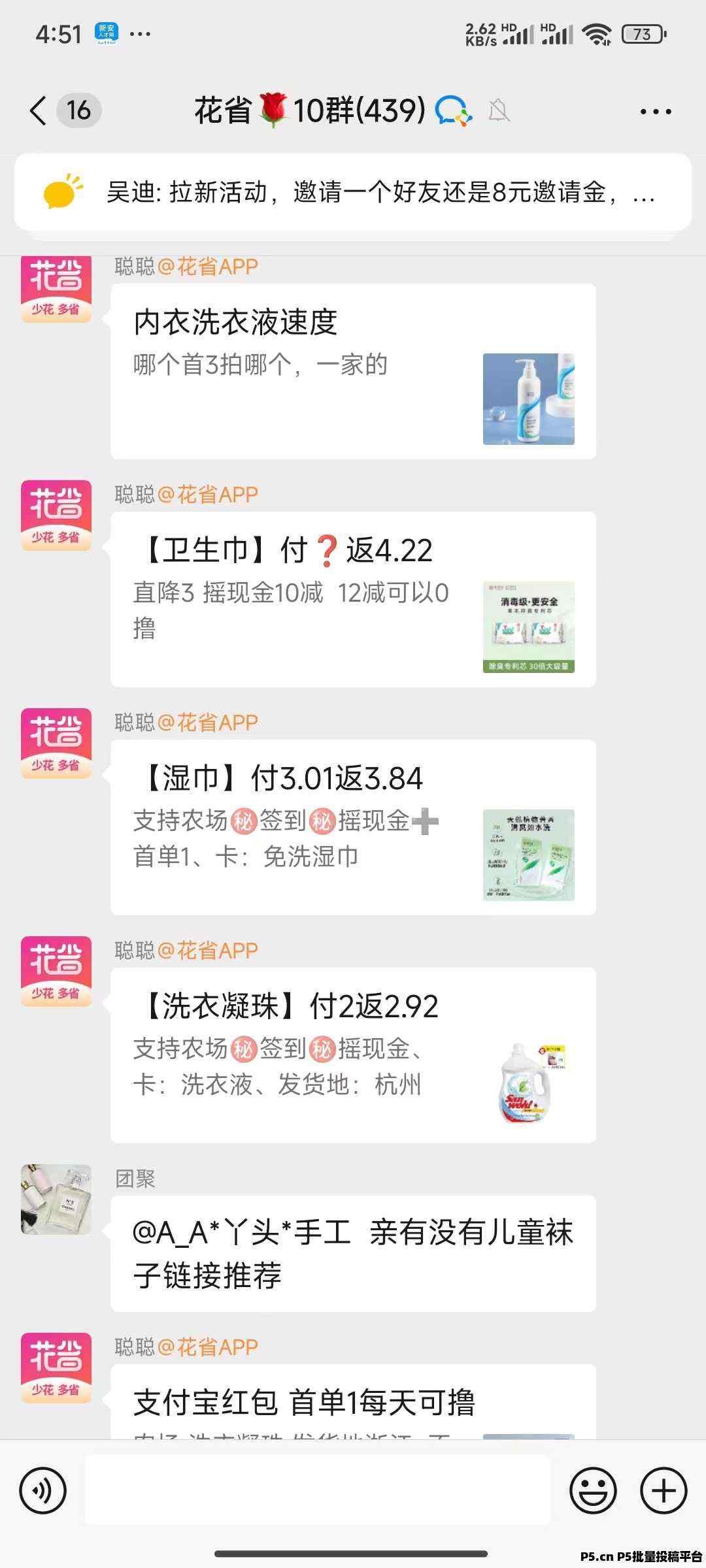Screen dimensions: 706x1568
Task: Open the 【卫生巾】付返4.22 deal card
Action: click(x=353, y=599)
